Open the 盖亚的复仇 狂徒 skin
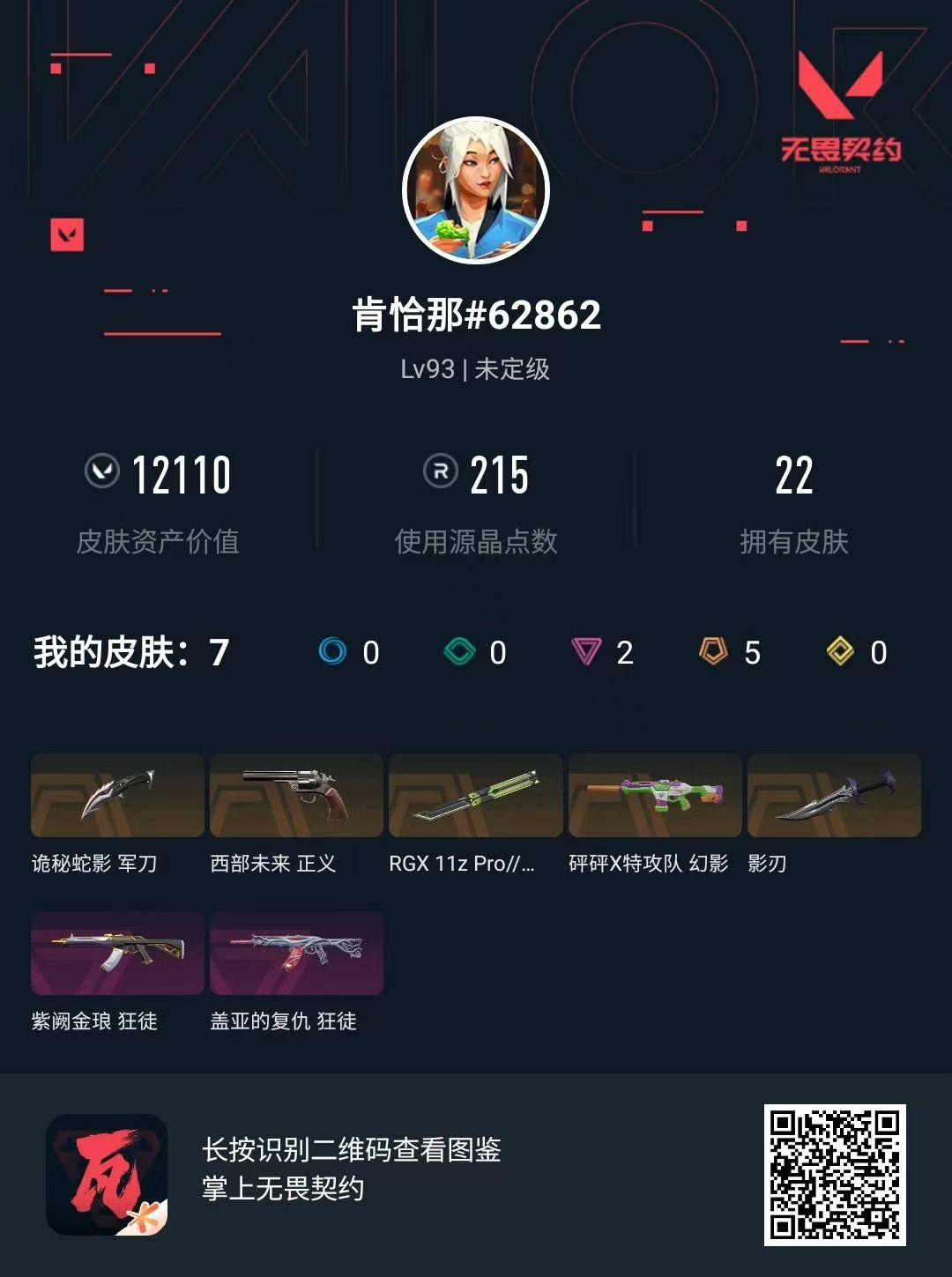The width and height of the screenshot is (952, 1277). [295, 952]
